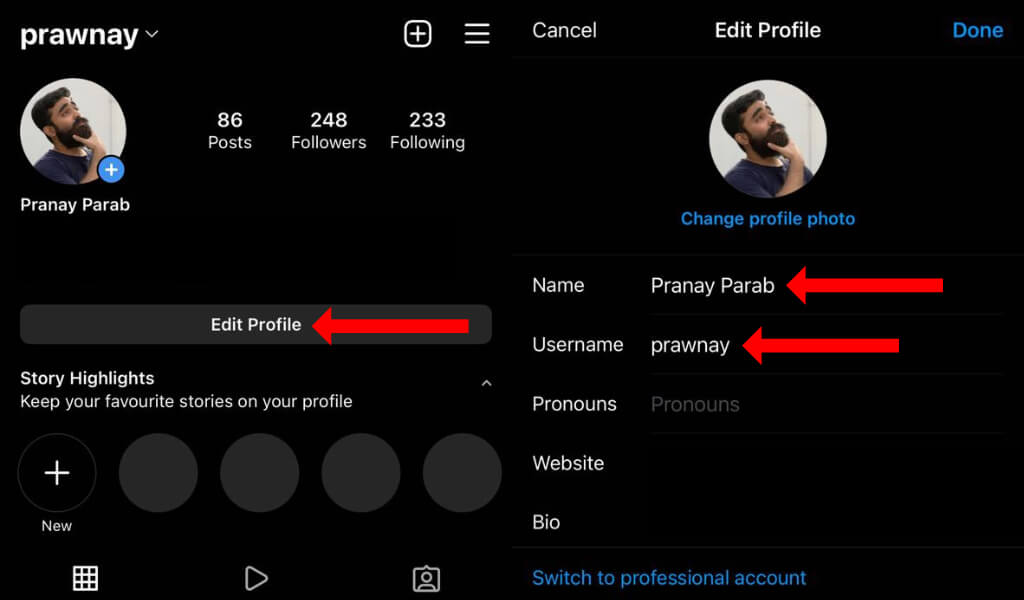
Task: Switch to the tagged photos tab
Action: tap(426, 578)
